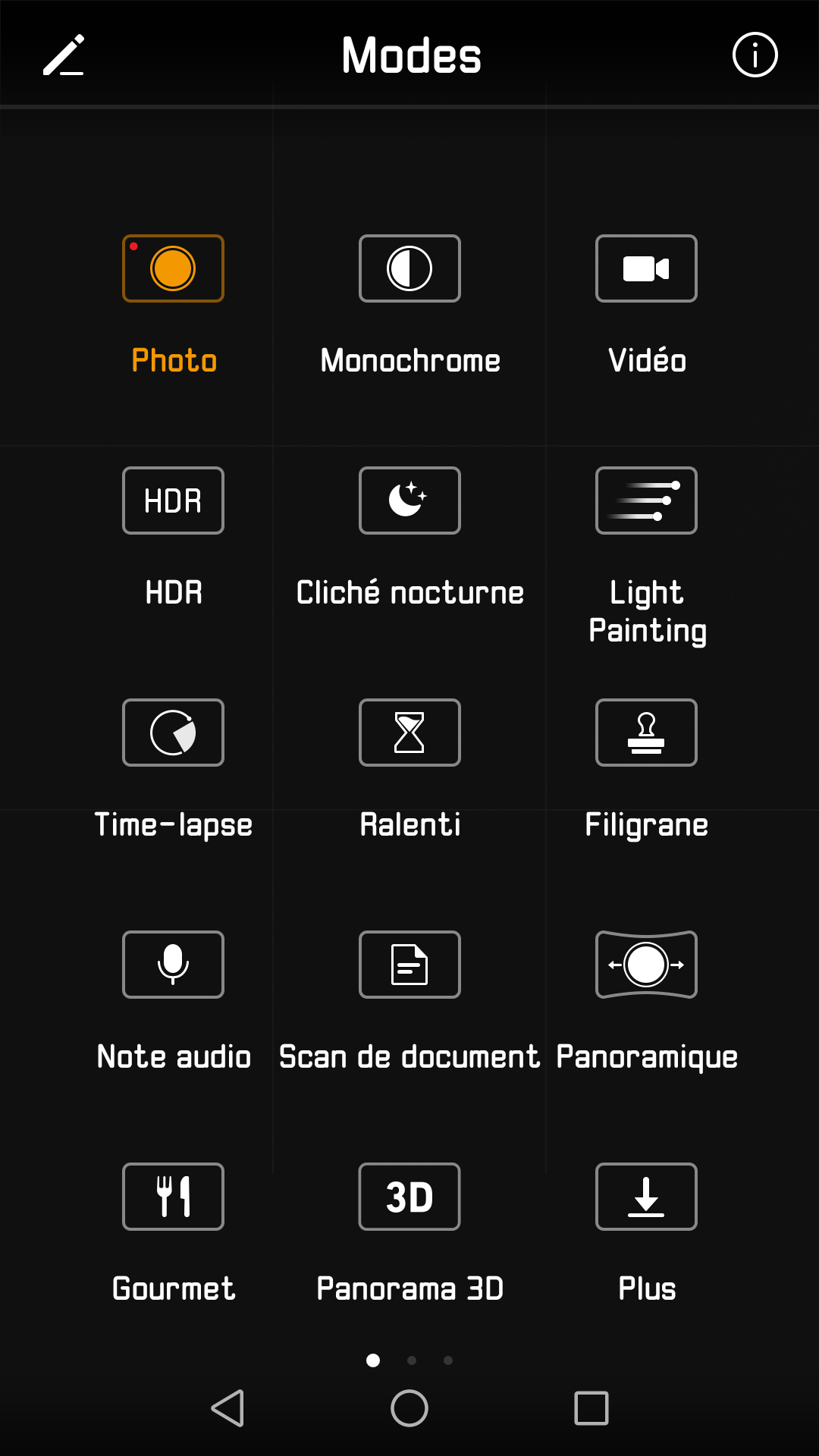Screen dimensions: 819x1456
Task: Start Time-lapse mode
Action: (173, 733)
